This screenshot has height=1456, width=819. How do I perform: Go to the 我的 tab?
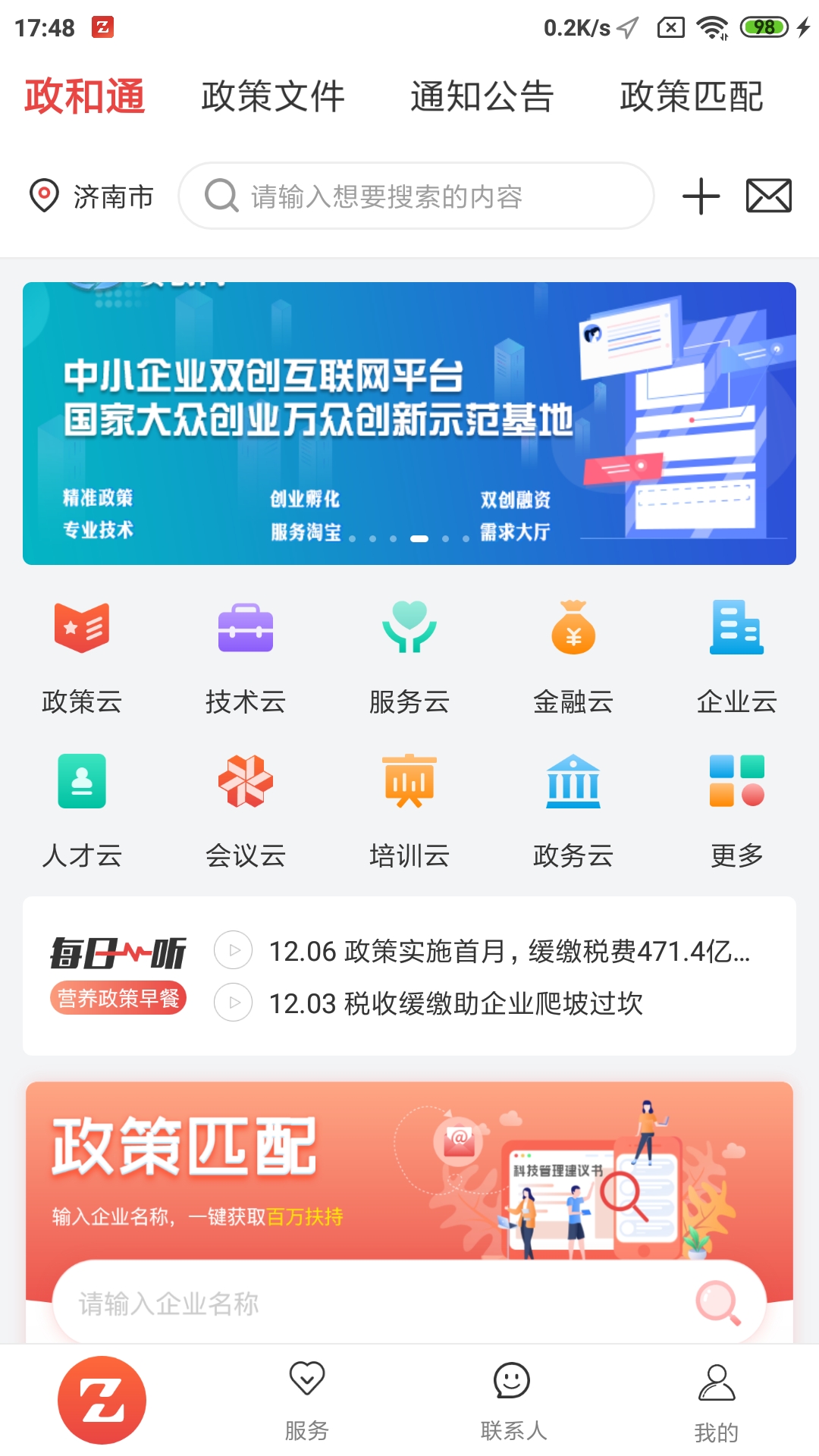tap(717, 1401)
